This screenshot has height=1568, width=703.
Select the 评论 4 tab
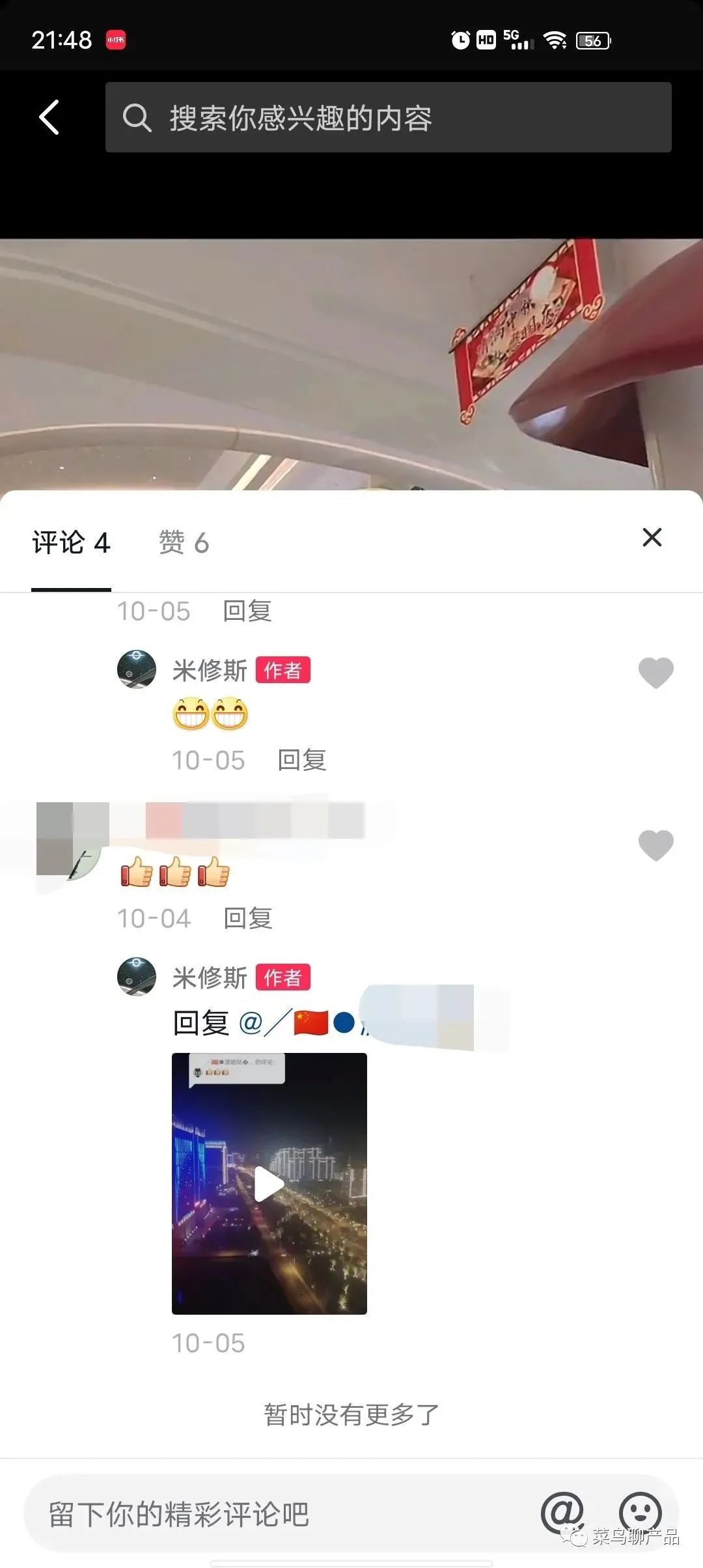click(x=72, y=542)
